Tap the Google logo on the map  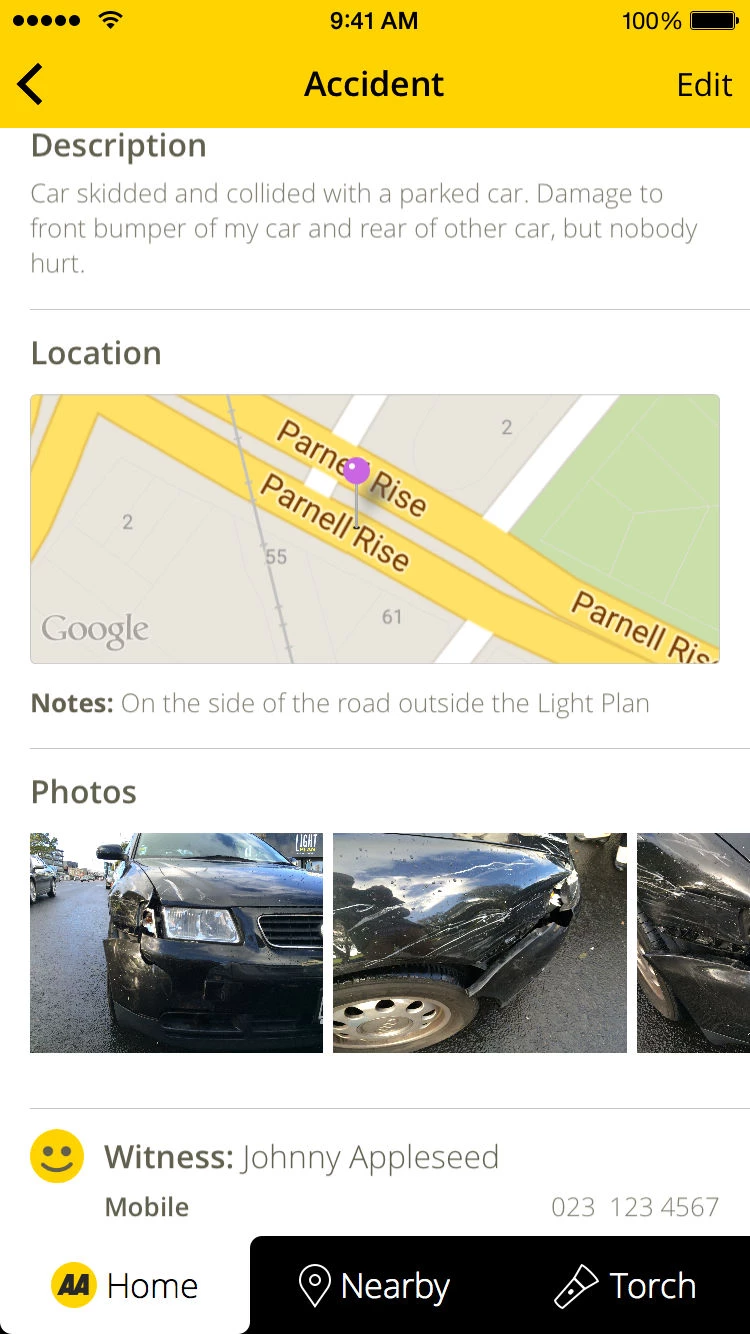pos(94,629)
